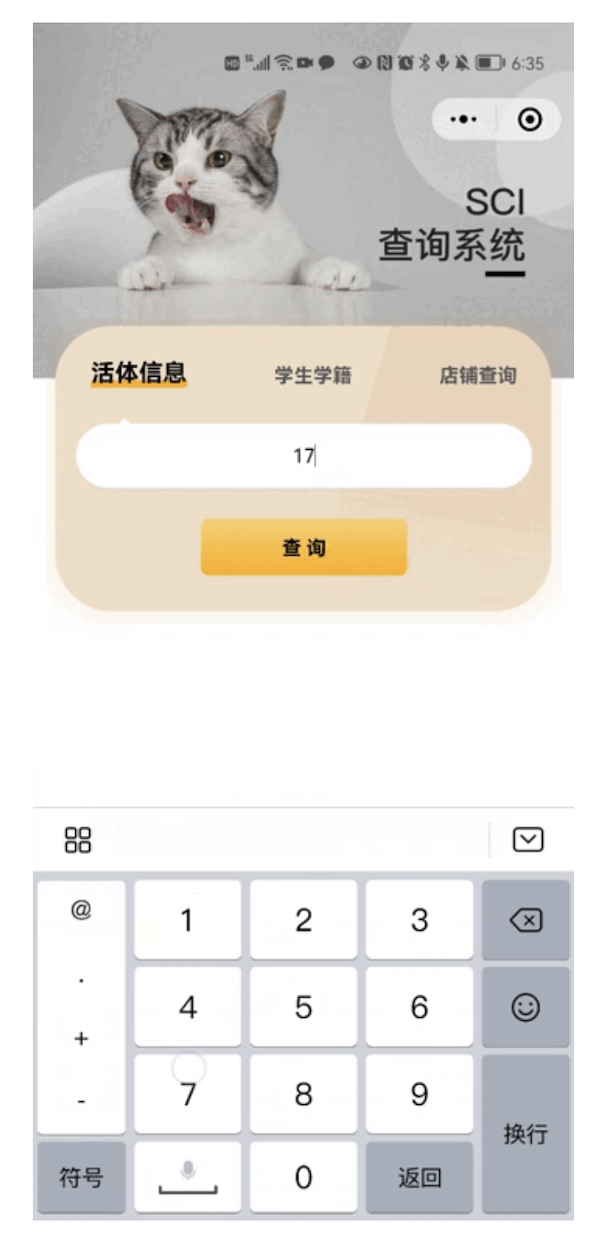
Task: Hit the 换行 enter key
Action: click(x=525, y=1133)
